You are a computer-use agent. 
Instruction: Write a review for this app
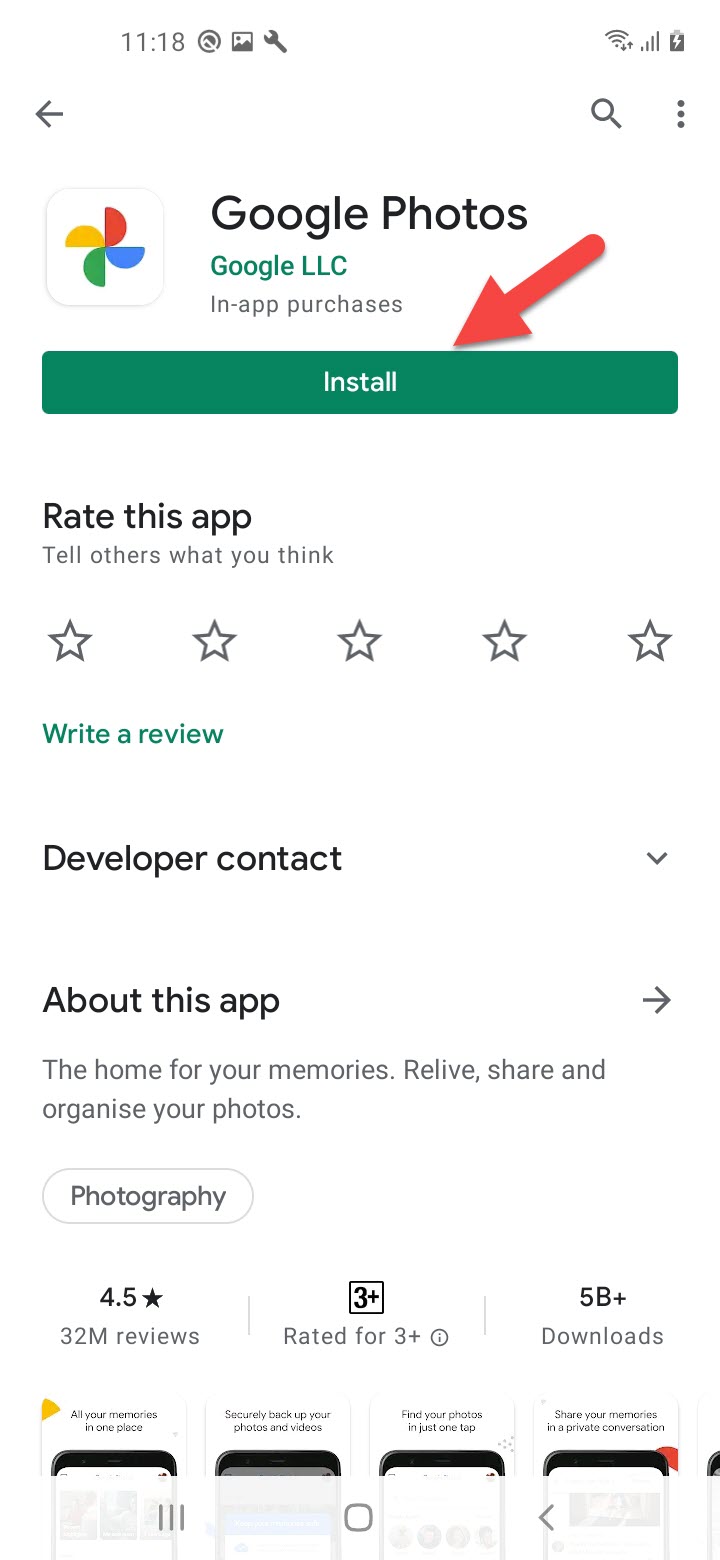(133, 734)
